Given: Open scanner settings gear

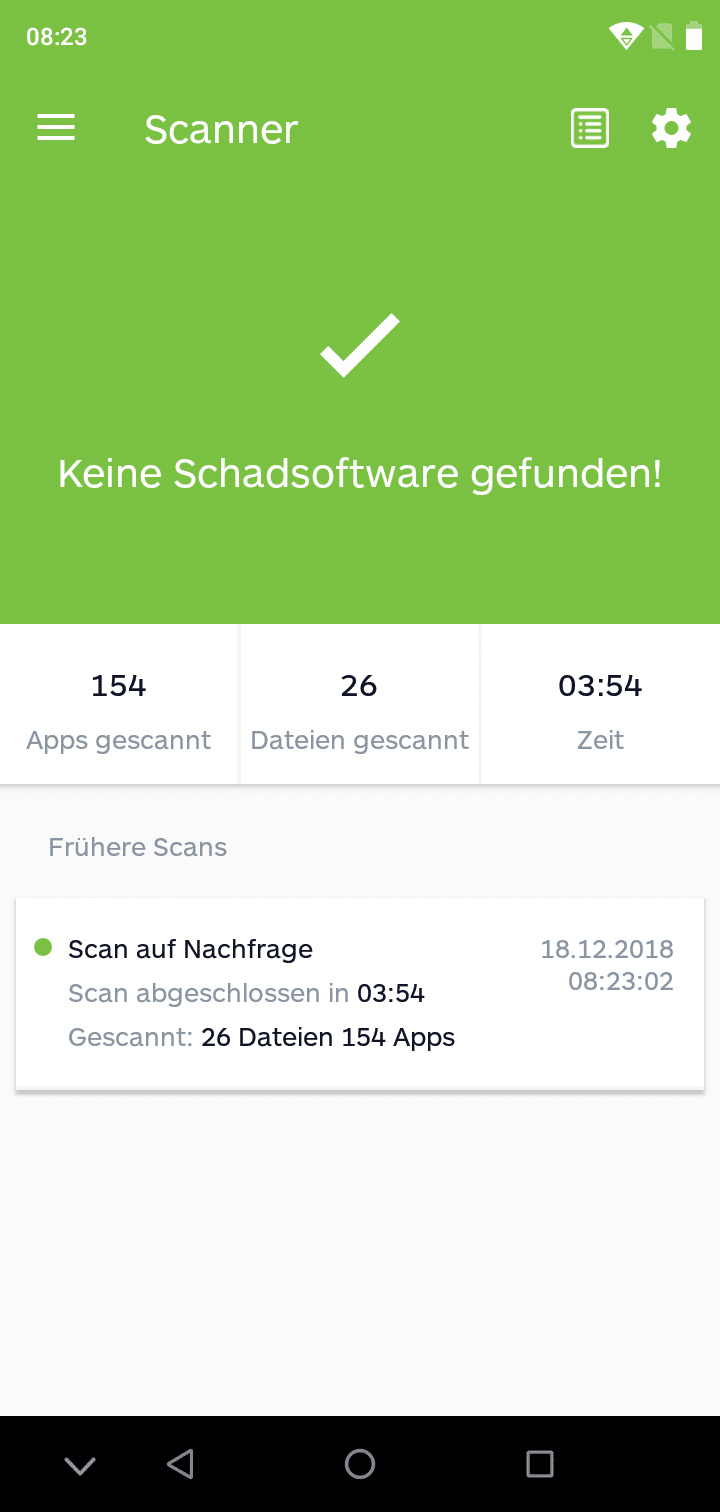Looking at the screenshot, I should point(671,129).
